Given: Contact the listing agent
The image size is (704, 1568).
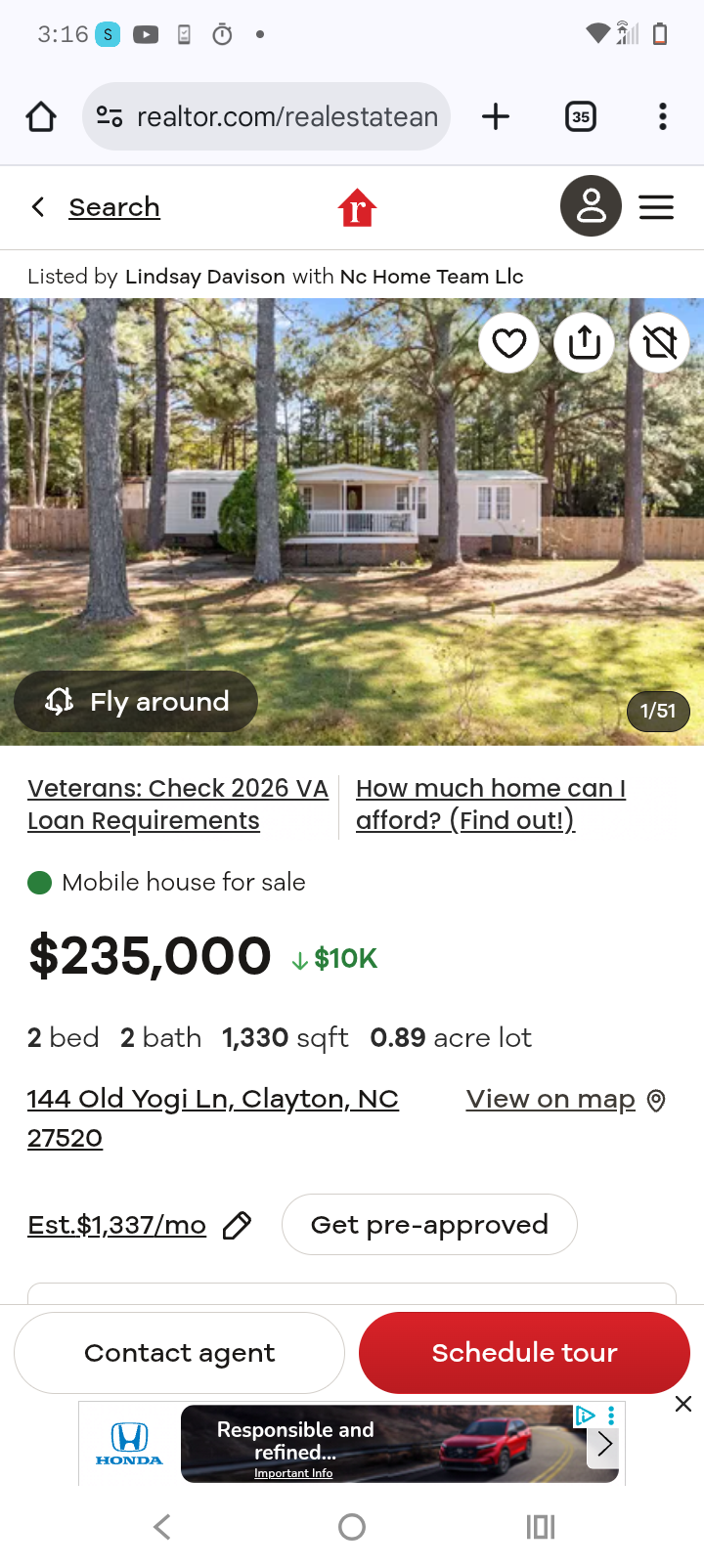Looking at the screenshot, I should [x=179, y=1353].
